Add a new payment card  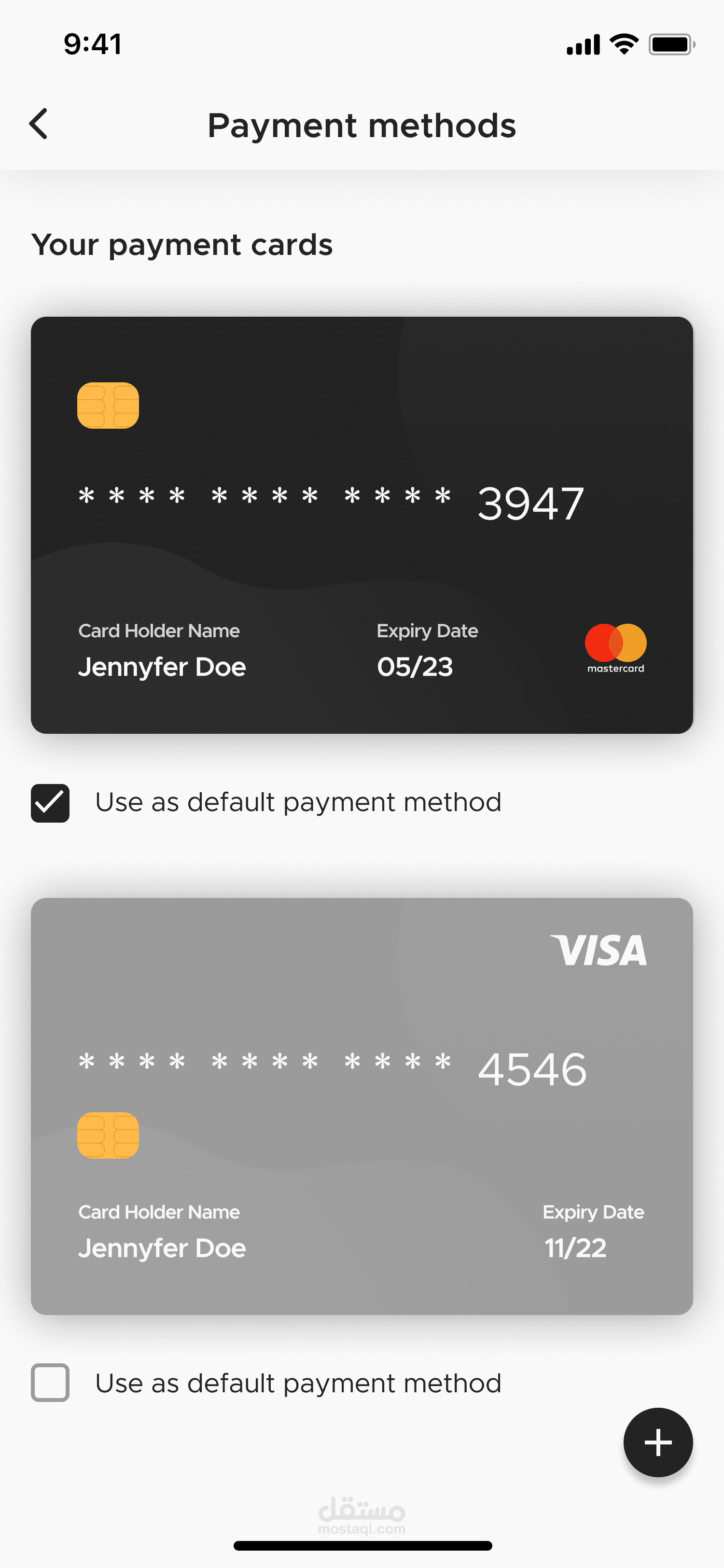658,1442
